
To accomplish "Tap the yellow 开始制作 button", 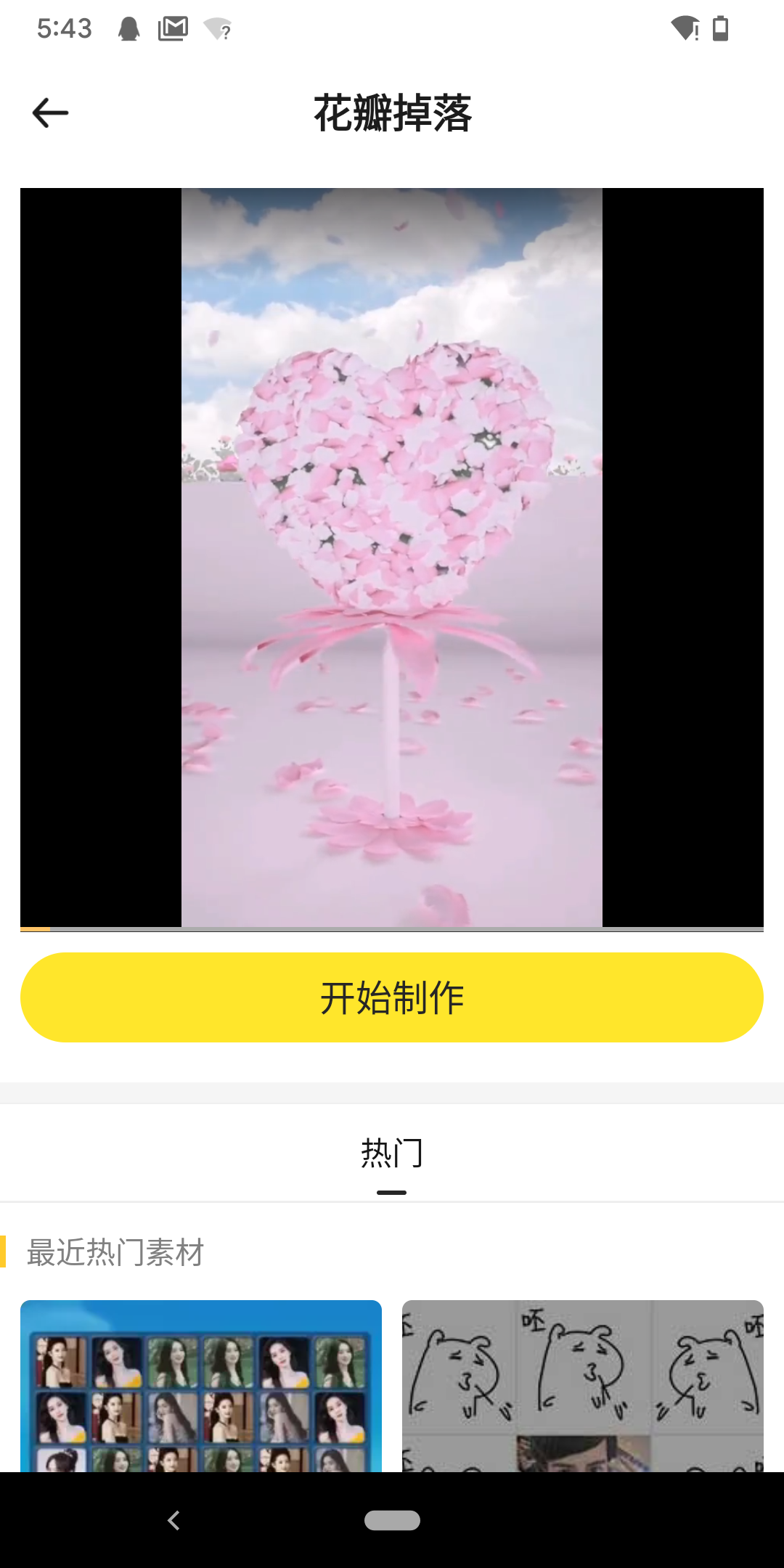I will coord(392,997).
